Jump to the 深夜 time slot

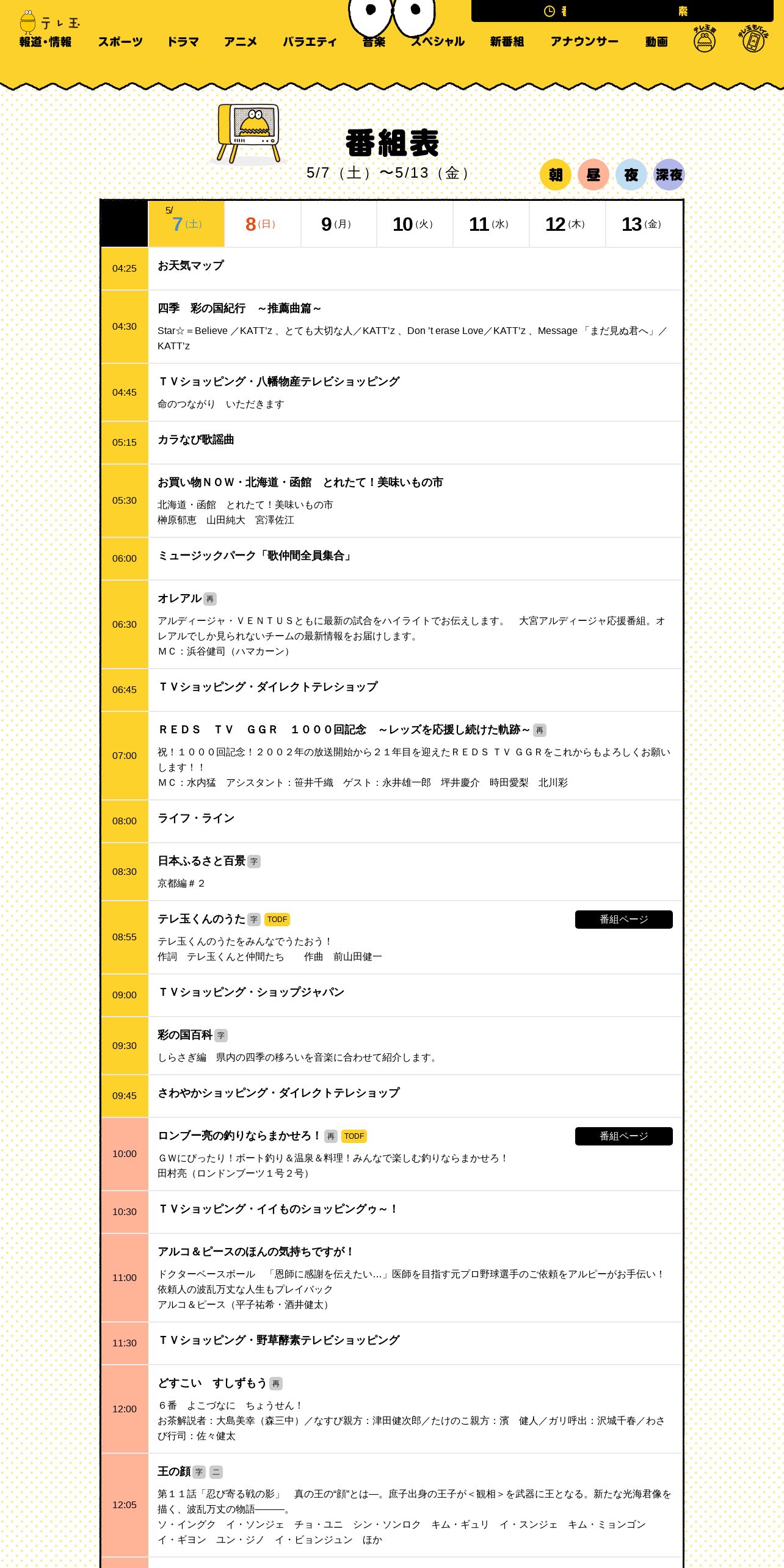pyautogui.click(x=669, y=175)
